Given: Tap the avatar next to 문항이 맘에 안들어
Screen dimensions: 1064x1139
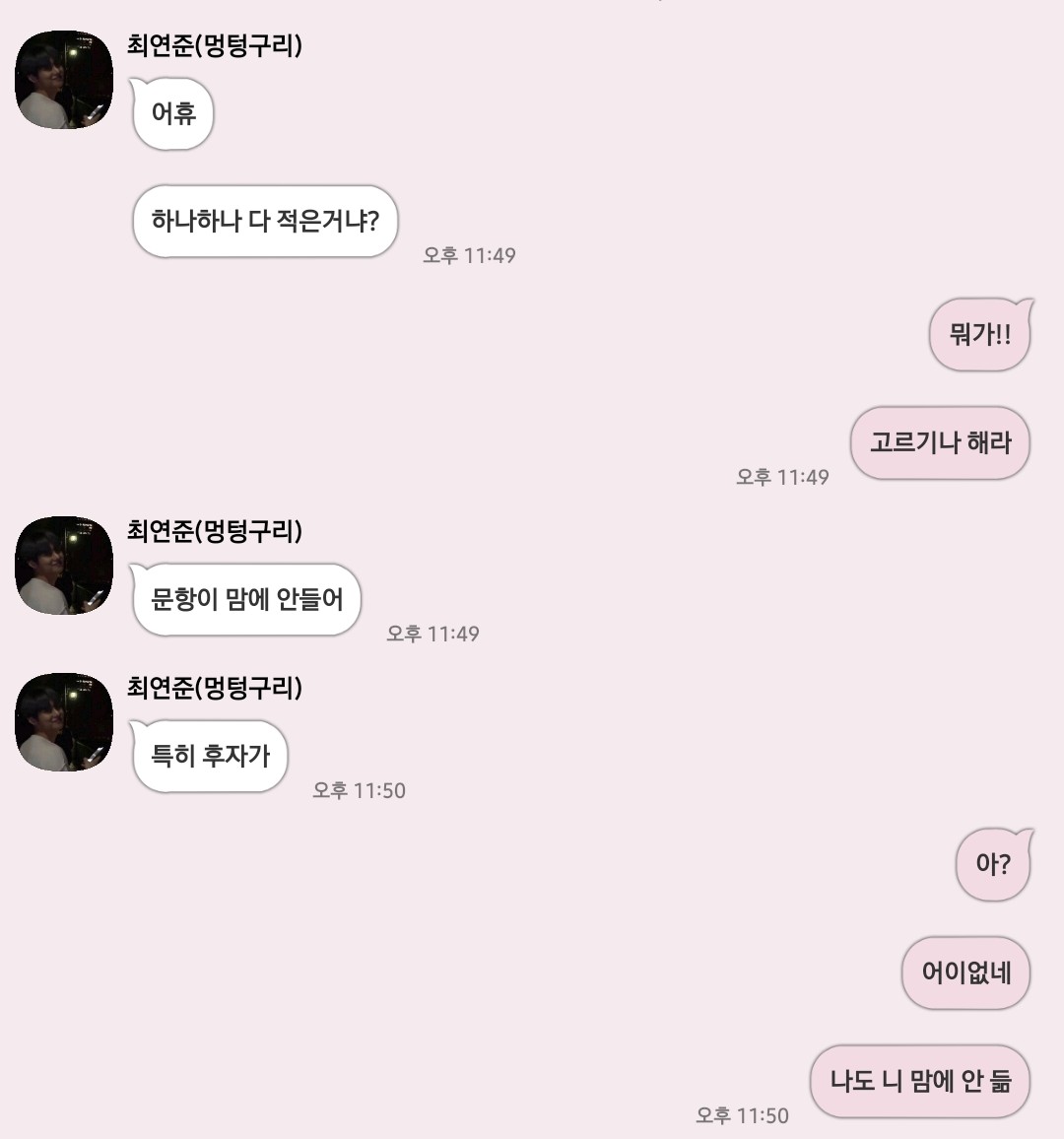Looking at the screenshot, I should point(64,566).
